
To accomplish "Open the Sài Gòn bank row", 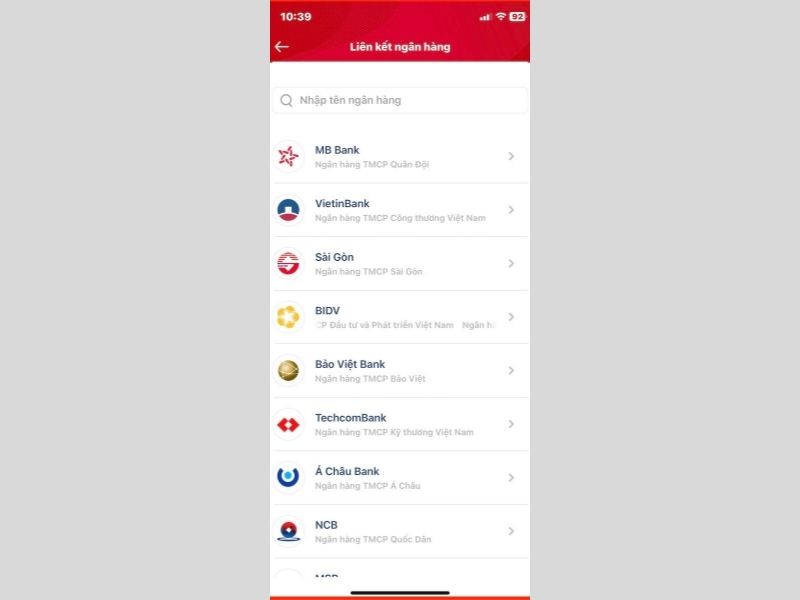I will [x=400, y=263].
